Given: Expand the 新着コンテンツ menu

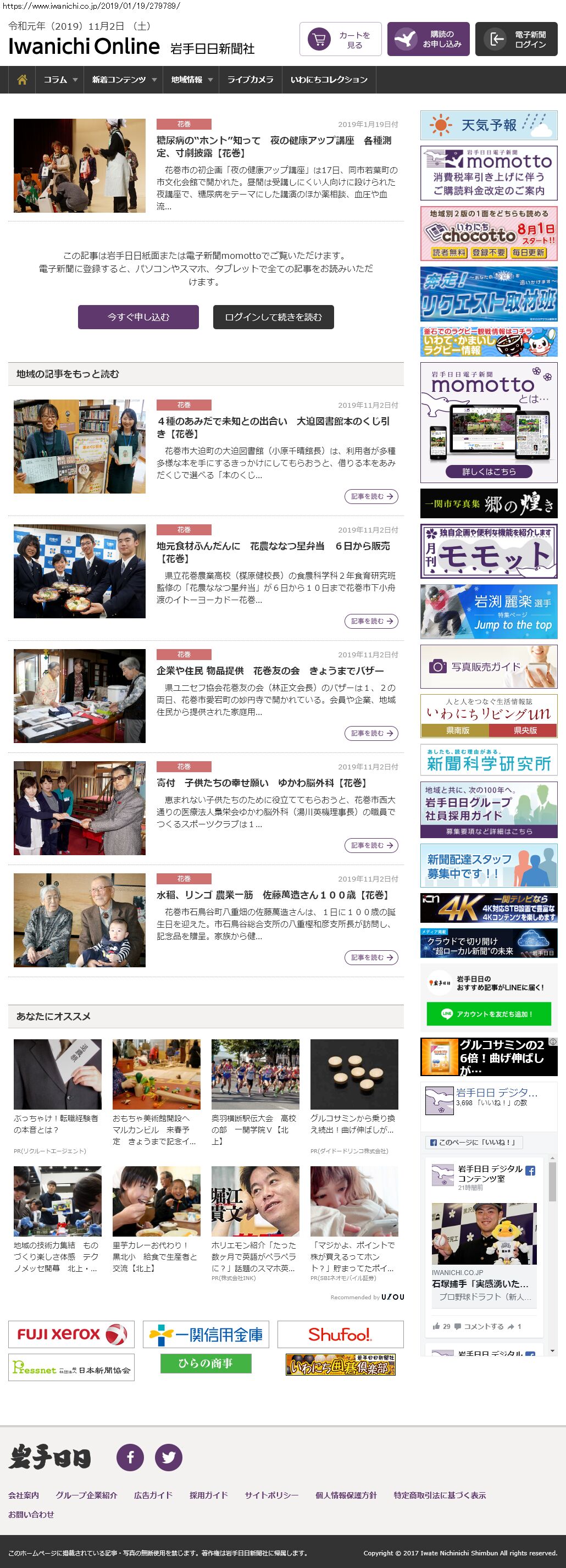Looking at the screenshot, I should [124, 80].
